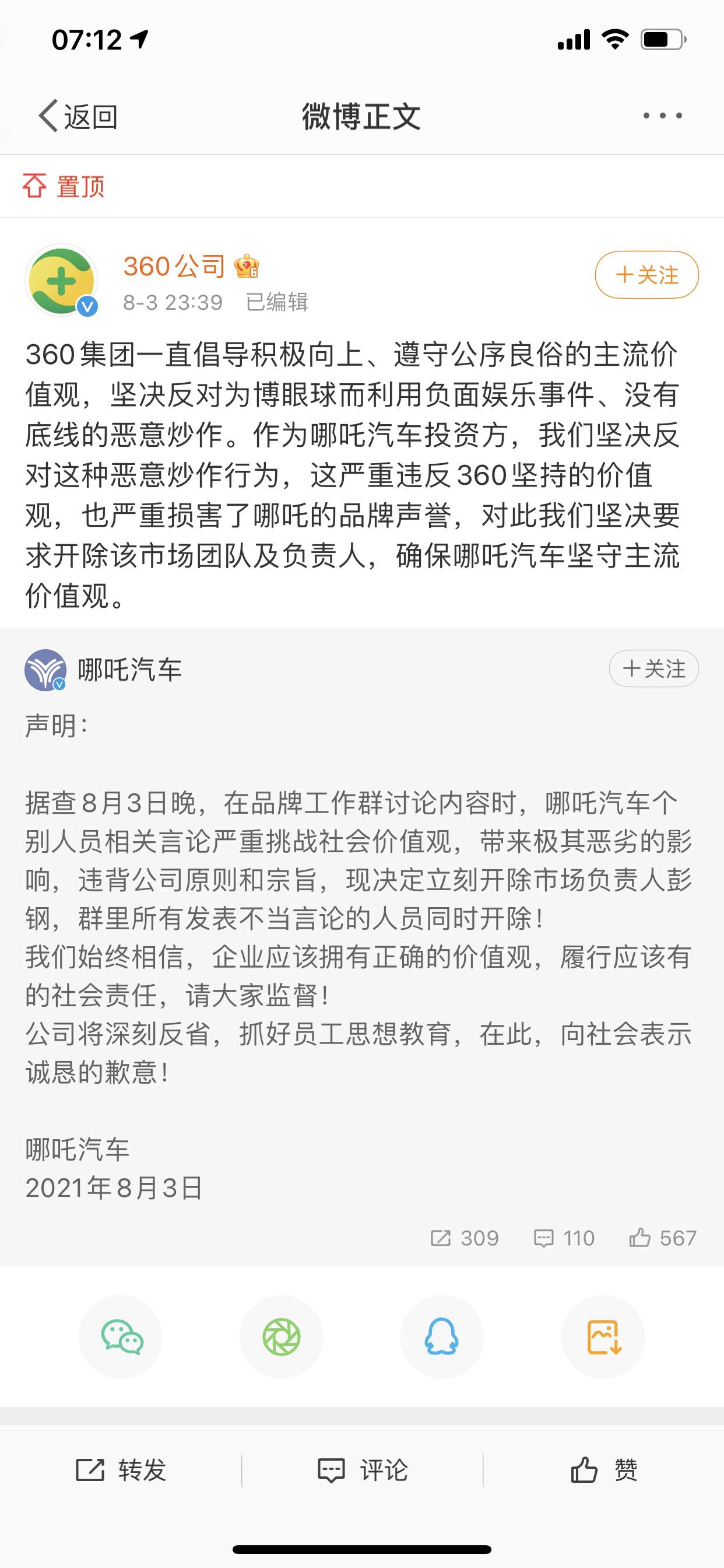The image size is (724, 1568).
Task: Save the post as an image
Action: 603,1336
